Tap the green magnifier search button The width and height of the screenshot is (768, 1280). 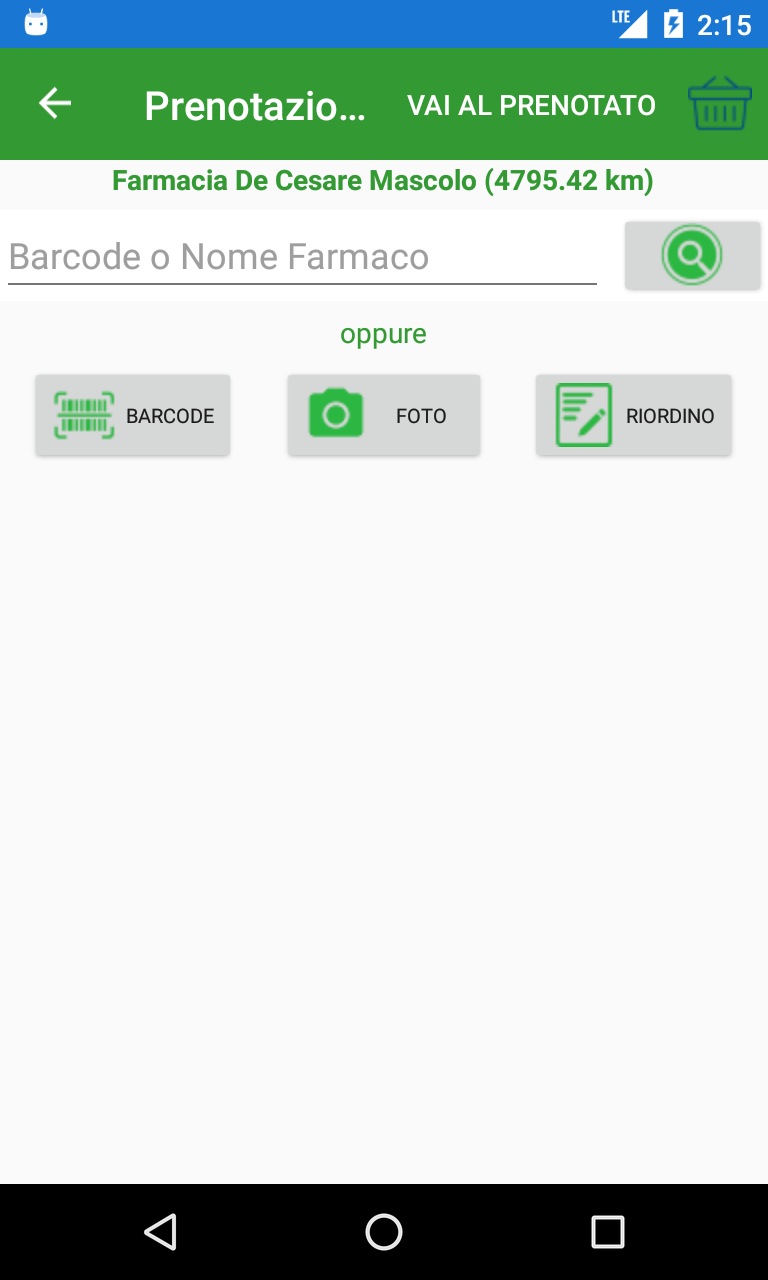point(692,256)
